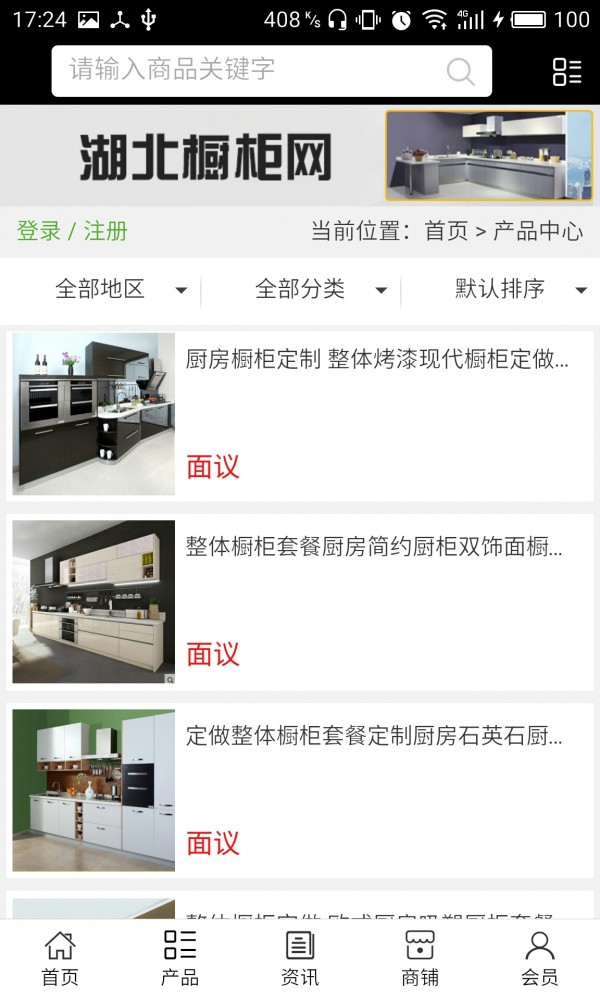Screen dimensions: 600x1000
Task: Open the list menu icon at top right
Action: point(567,71)
